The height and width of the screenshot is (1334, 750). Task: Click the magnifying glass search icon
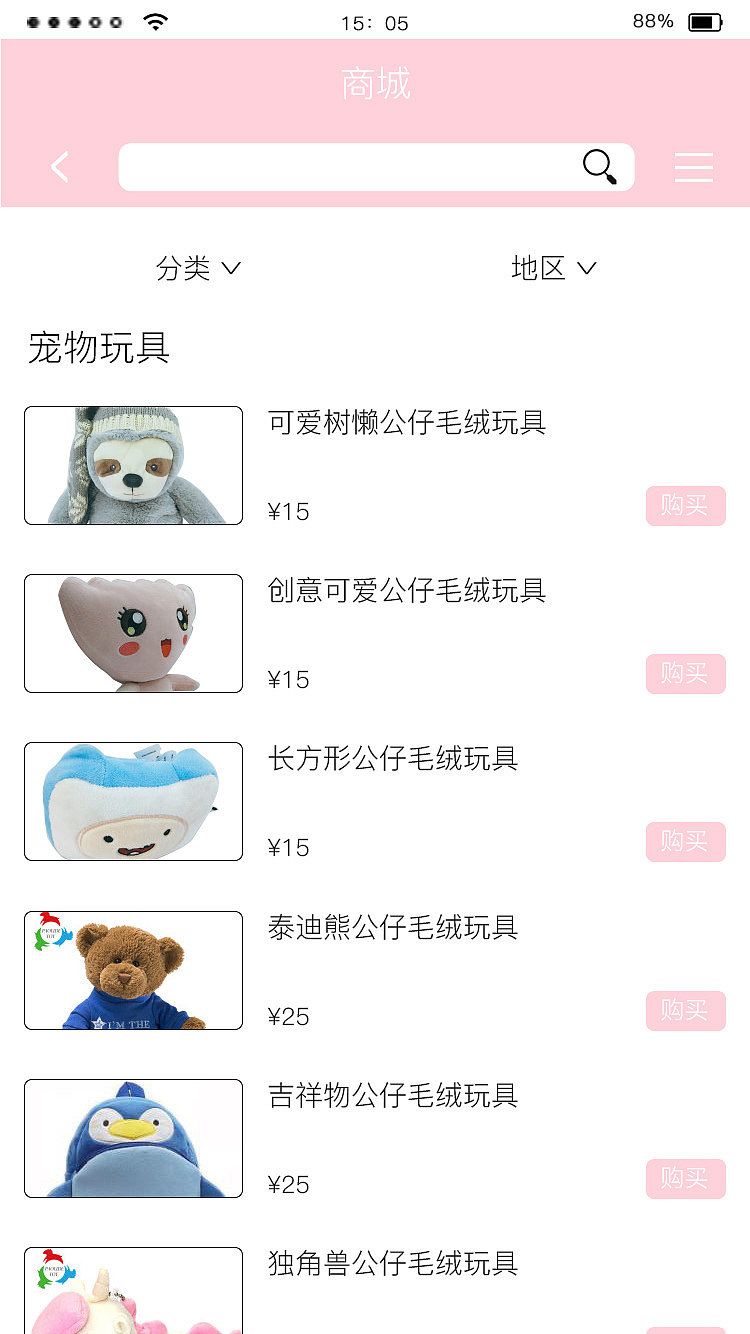(599, 166)
